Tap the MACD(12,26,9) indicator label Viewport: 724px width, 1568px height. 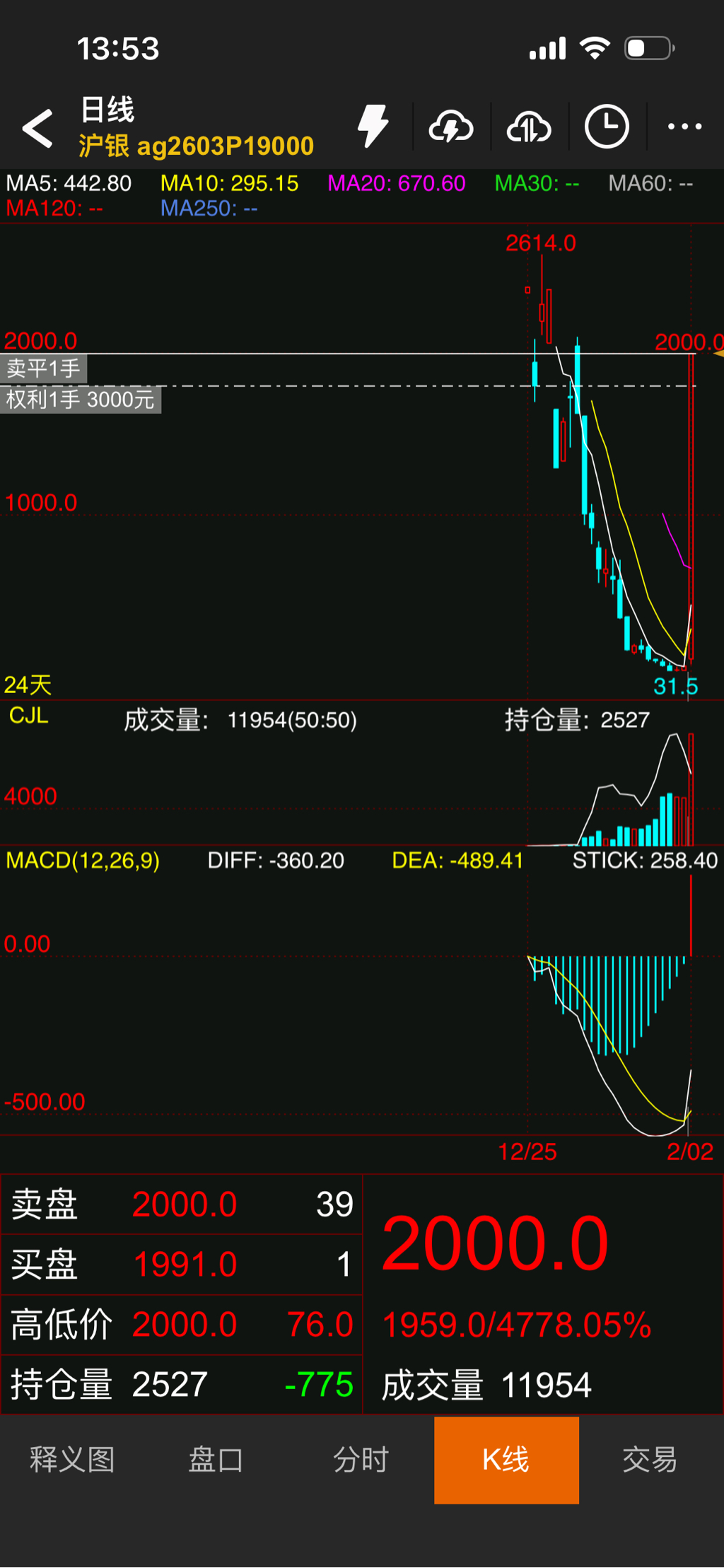click(83, 861)
